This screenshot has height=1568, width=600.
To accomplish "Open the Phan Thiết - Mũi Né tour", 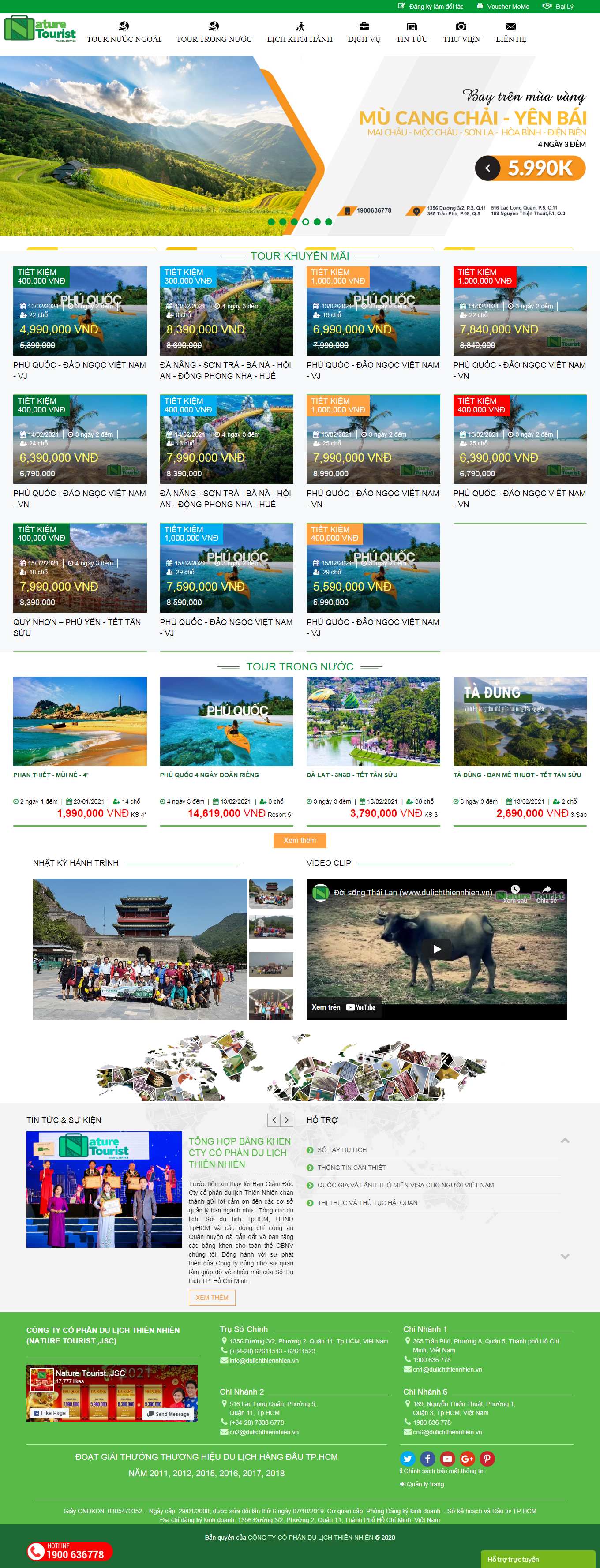I will 51,775.
